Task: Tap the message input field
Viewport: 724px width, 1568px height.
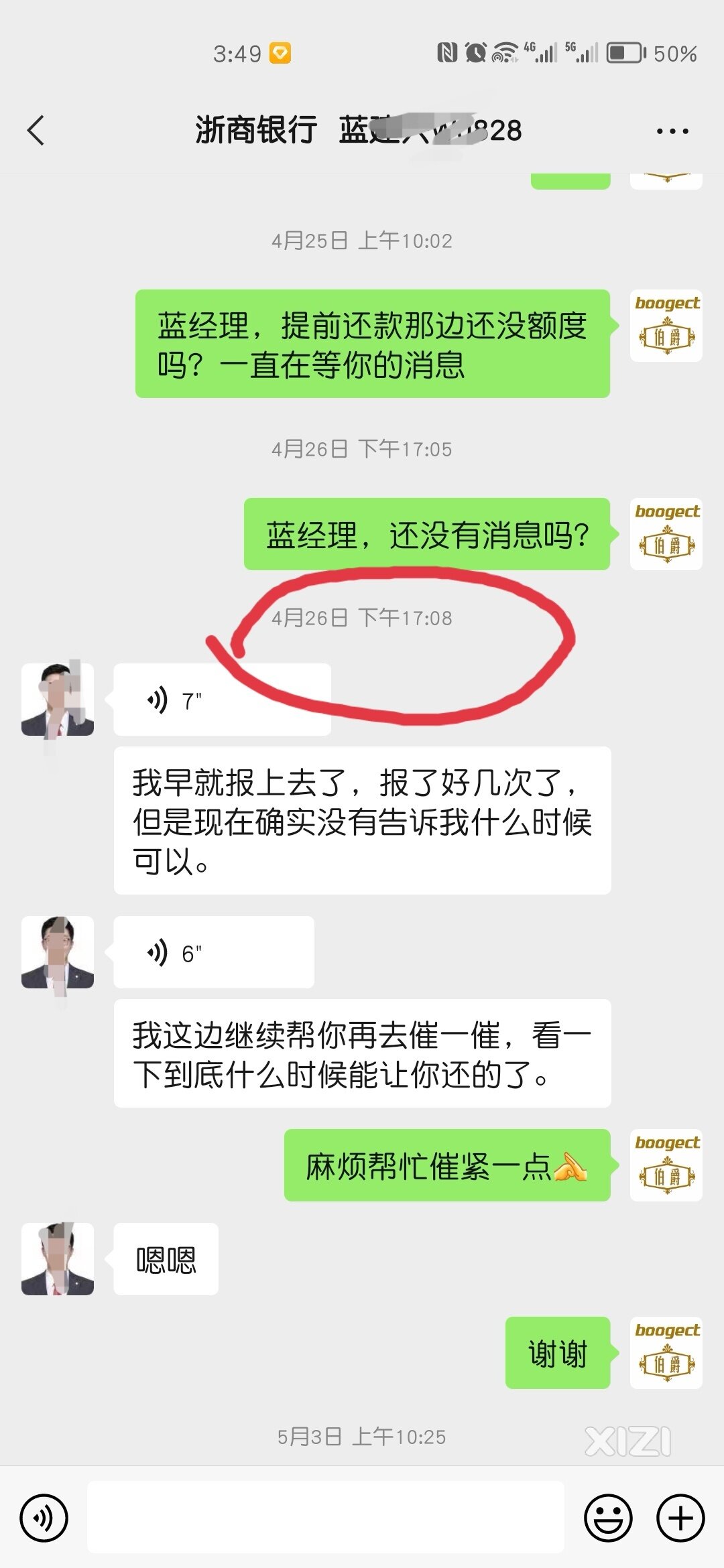Action: pyautogui.click(x=326, y=1517)
